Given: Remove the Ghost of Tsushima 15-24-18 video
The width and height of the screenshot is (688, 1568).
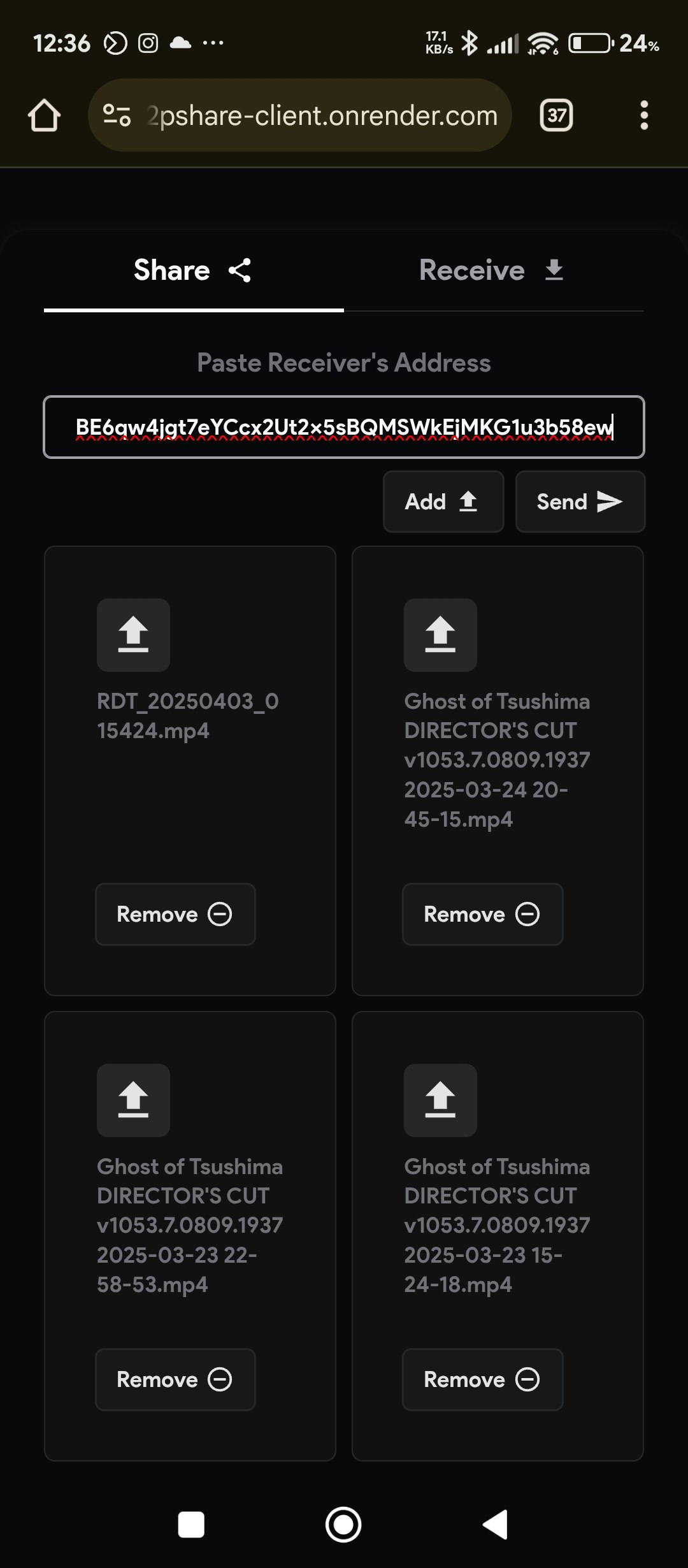Looking at the screenshot, I should coord(482,1379).
